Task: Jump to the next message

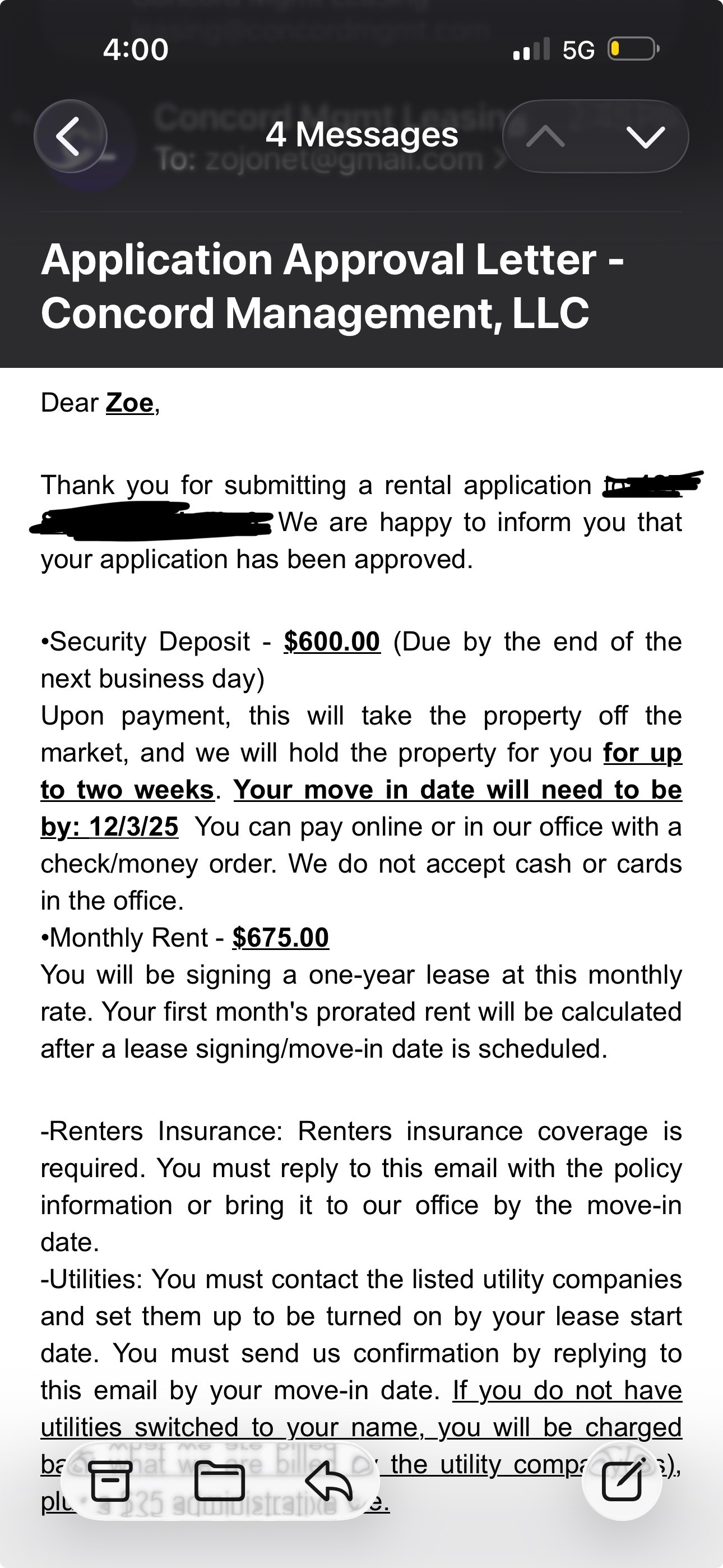Action: click(645, 136)
